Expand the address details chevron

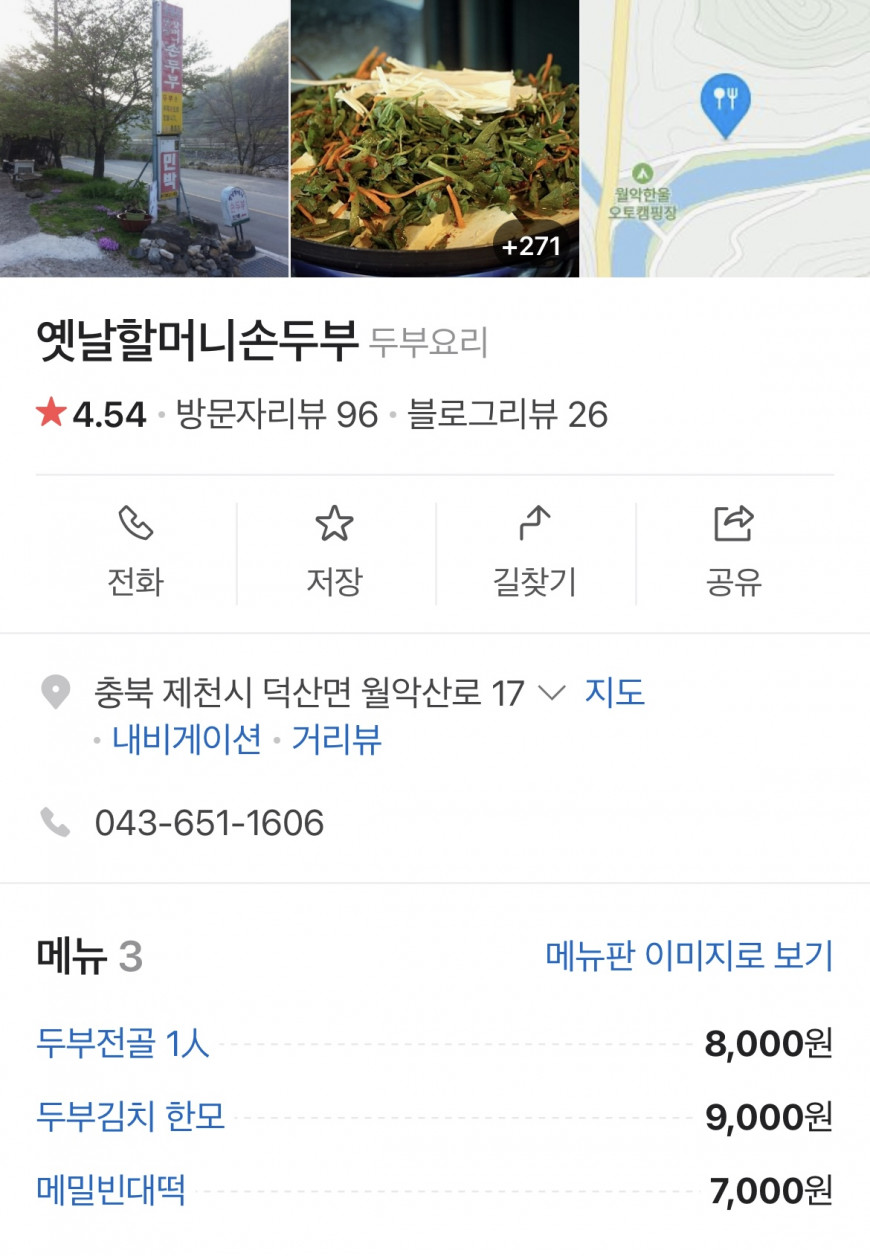552,693
